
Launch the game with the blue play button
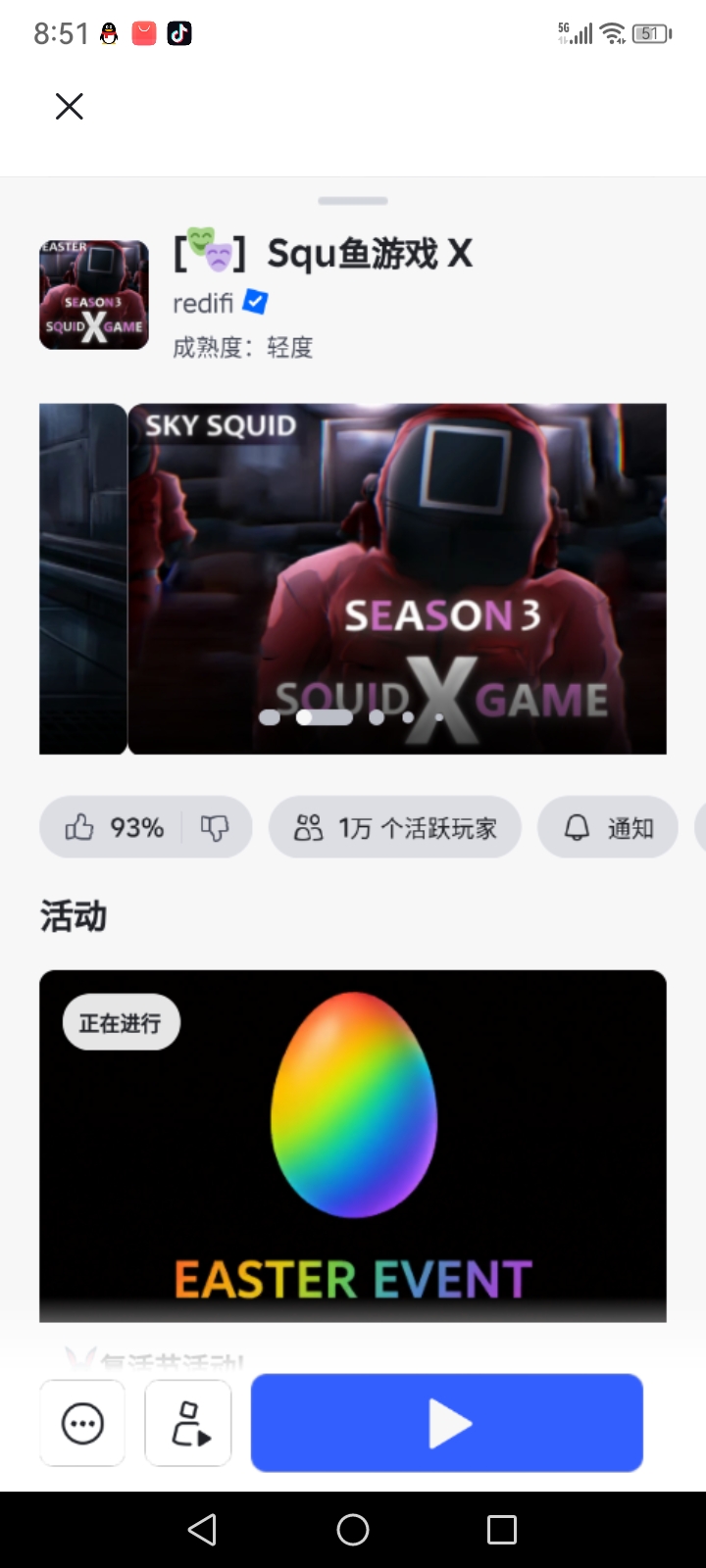tap(446, 1423)
